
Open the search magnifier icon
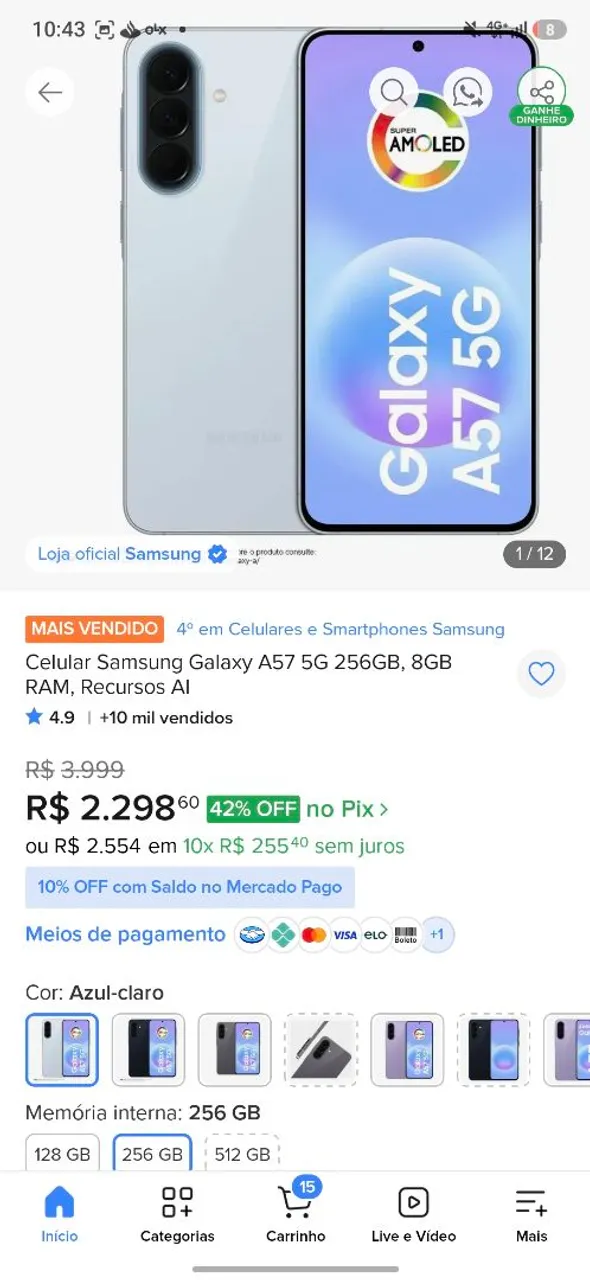coord(394,93)
